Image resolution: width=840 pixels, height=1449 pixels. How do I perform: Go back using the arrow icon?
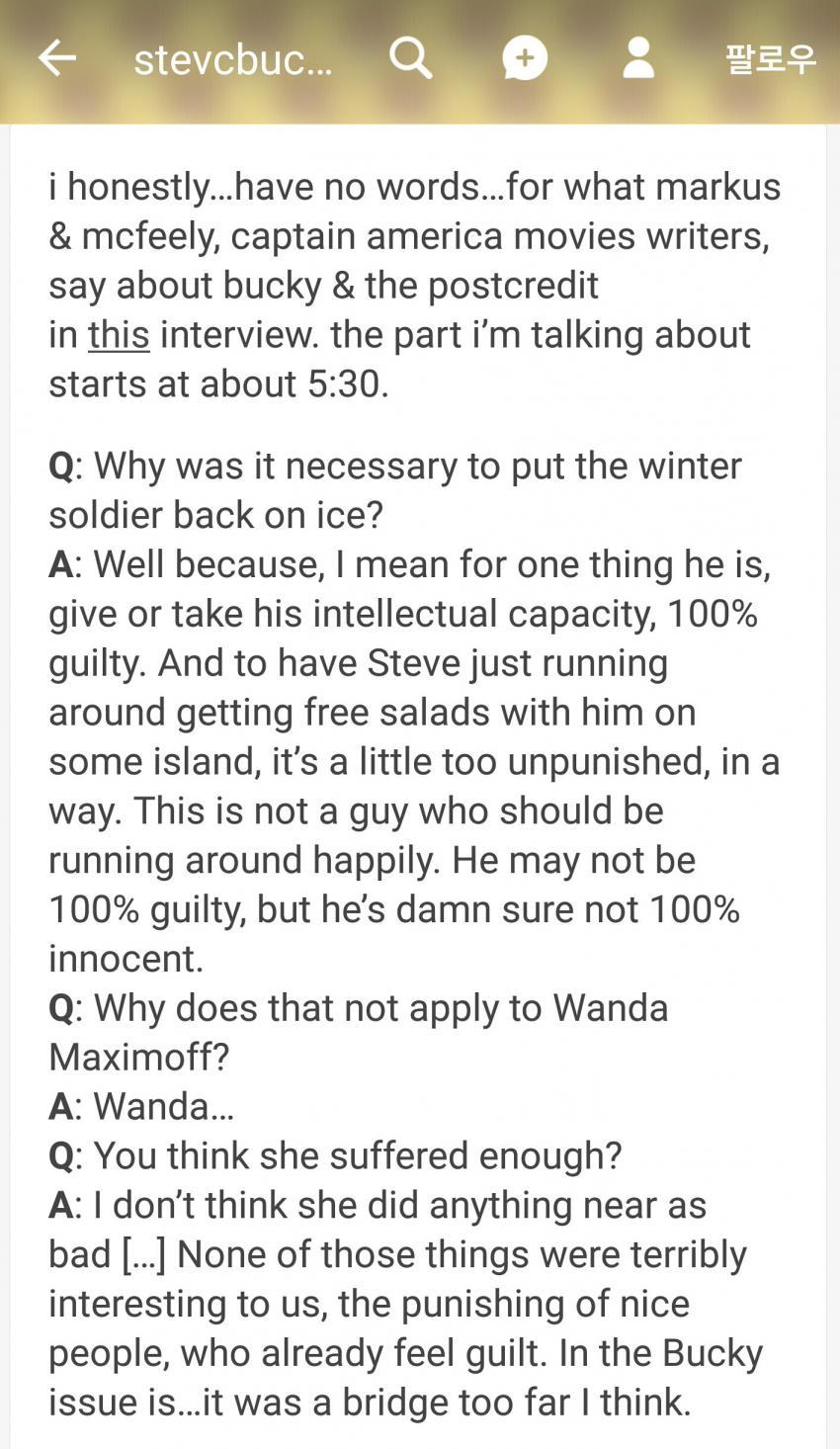tap(56, 58)
